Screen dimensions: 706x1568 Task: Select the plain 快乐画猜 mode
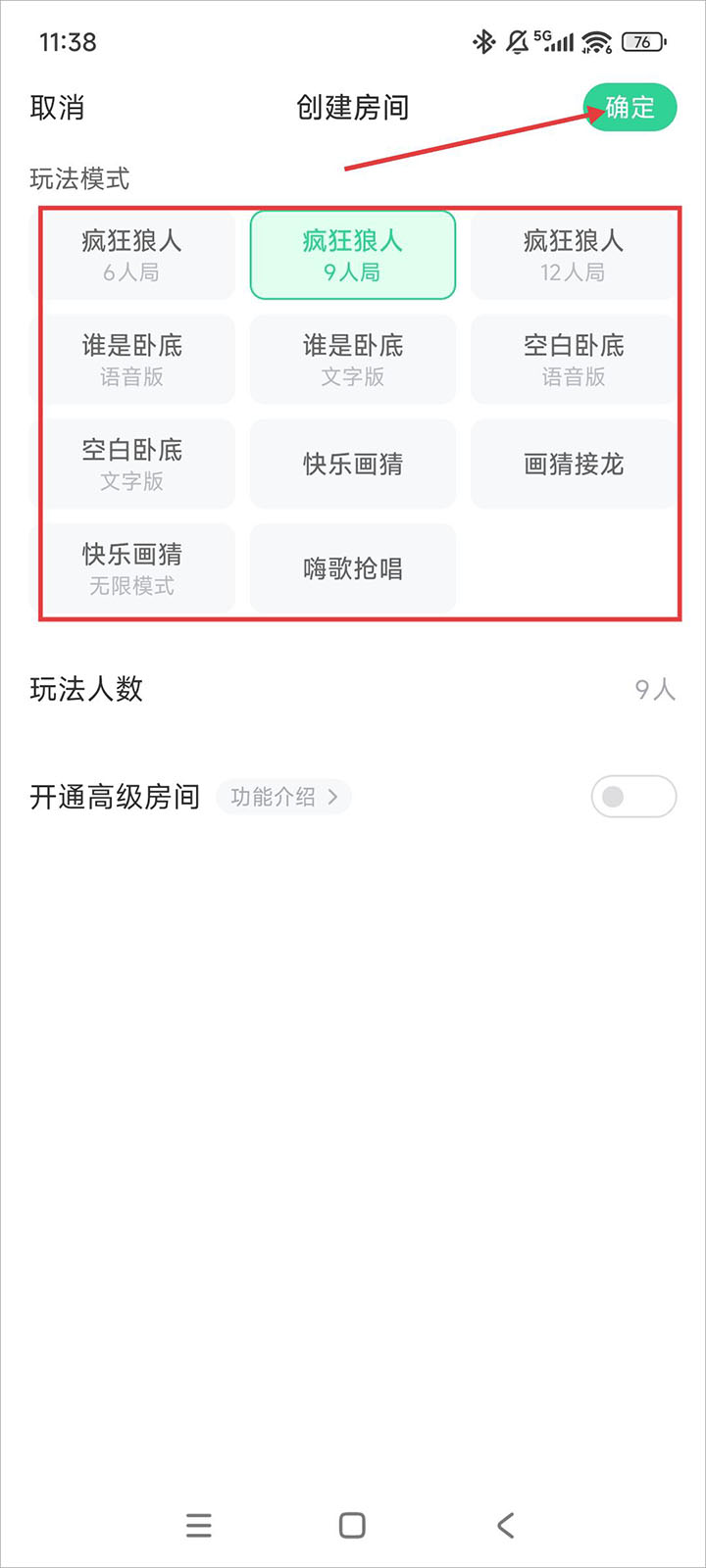coord(353,465)
